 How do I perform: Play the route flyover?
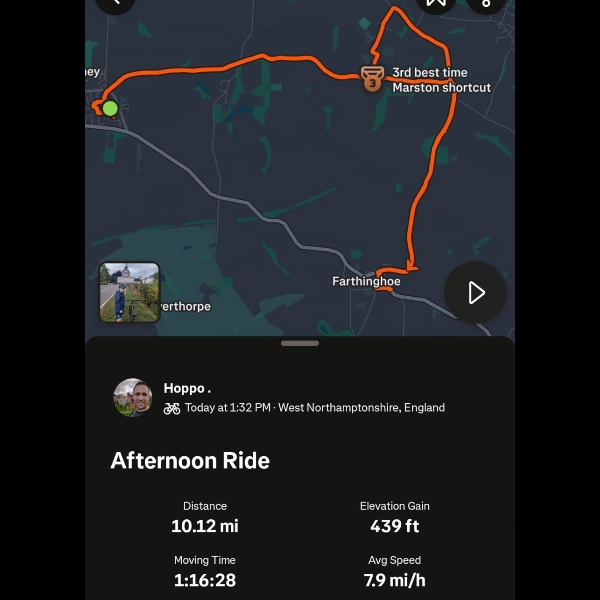click(x=475, y=292)
